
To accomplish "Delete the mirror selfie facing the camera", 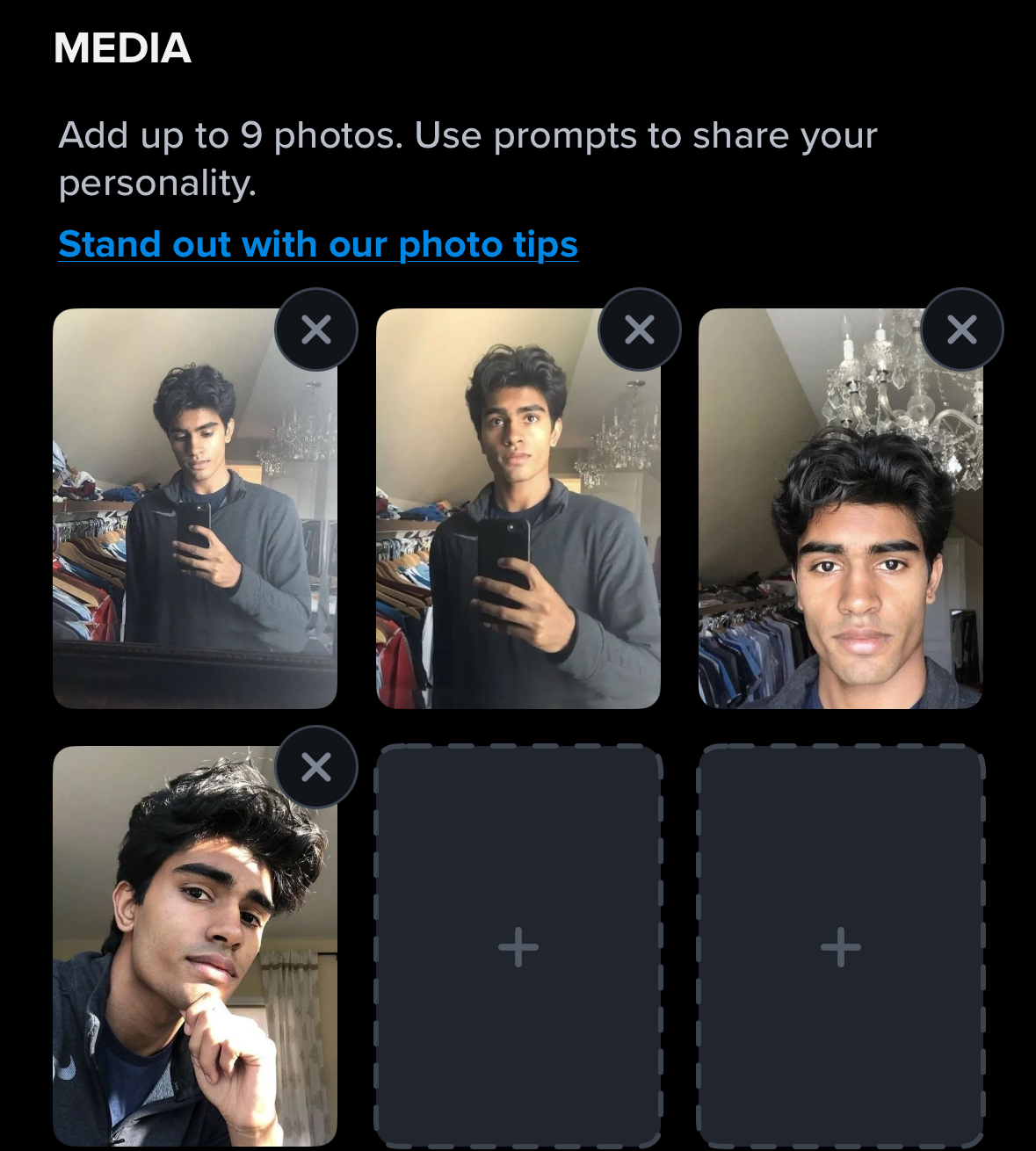I will coord(639,329).
